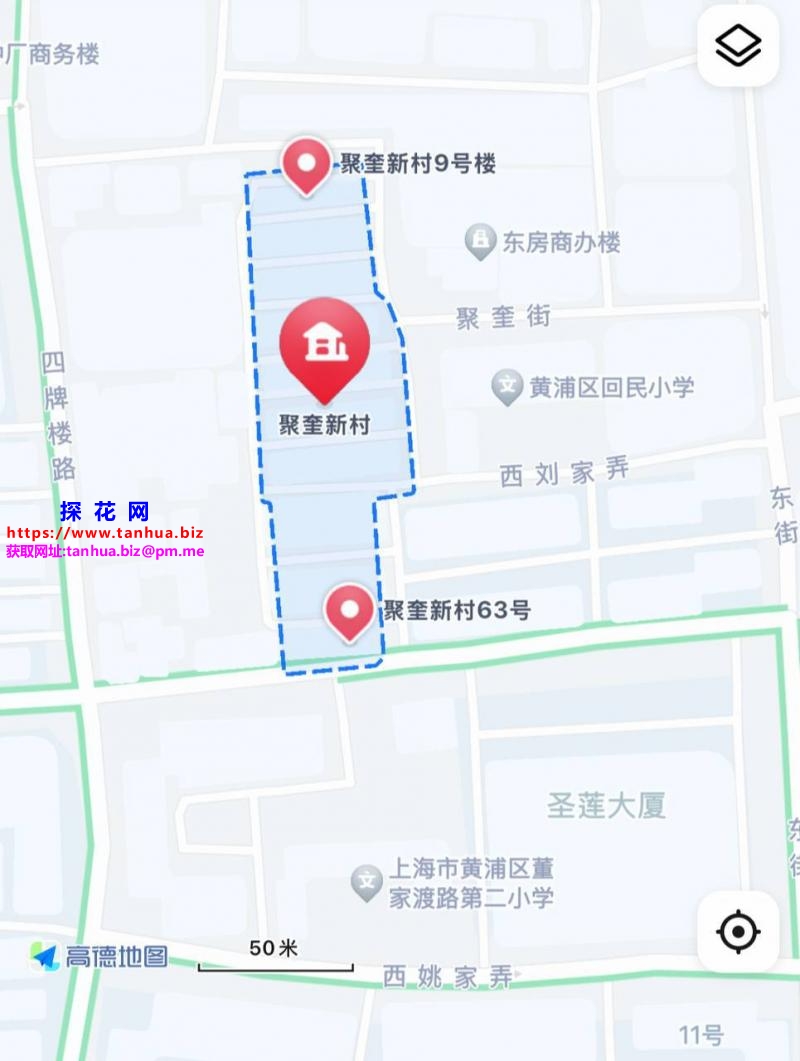Recenter map on my current location
Image resolution: width=800 pixels, height=1061 pixels.
coord(738,932)
